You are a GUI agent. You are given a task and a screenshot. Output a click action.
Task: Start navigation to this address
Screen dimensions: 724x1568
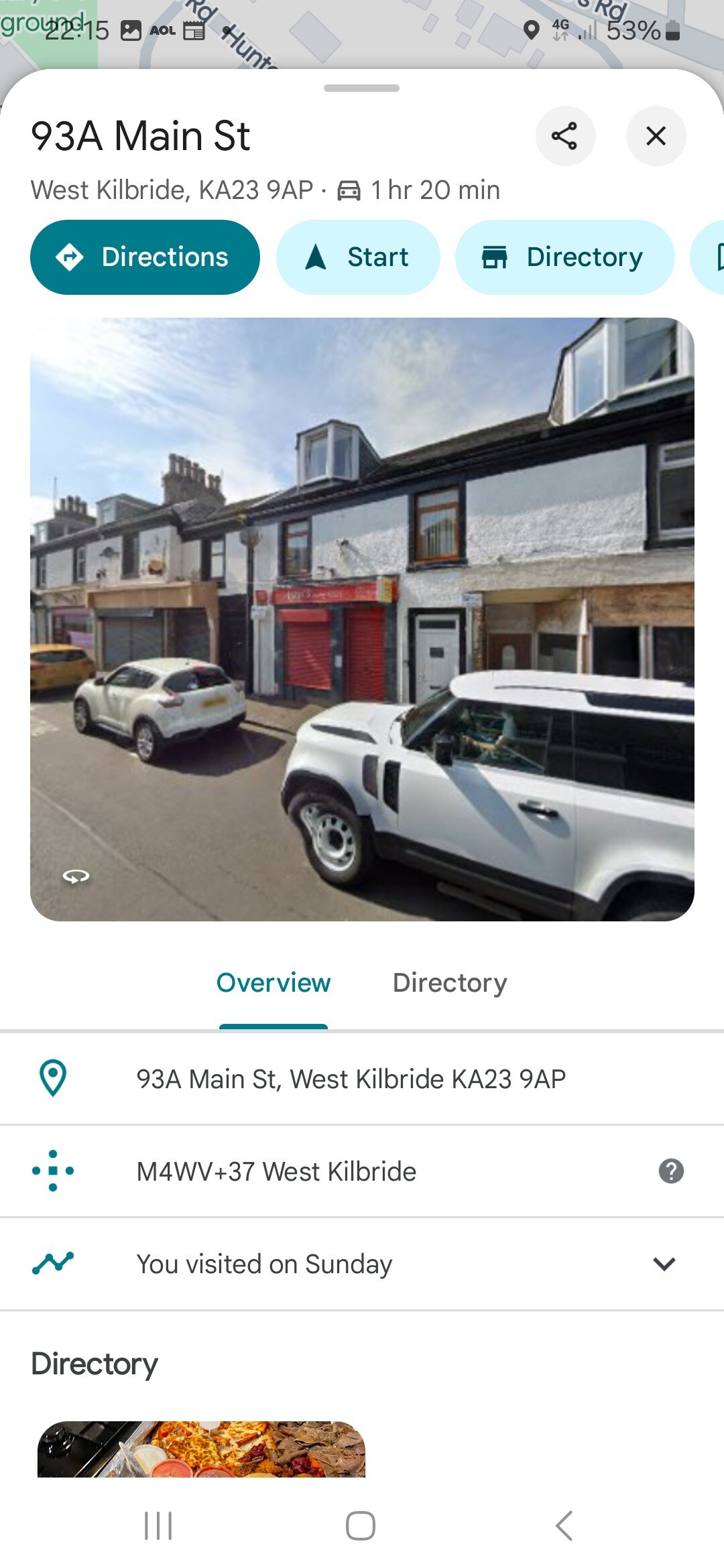point(358,257)
